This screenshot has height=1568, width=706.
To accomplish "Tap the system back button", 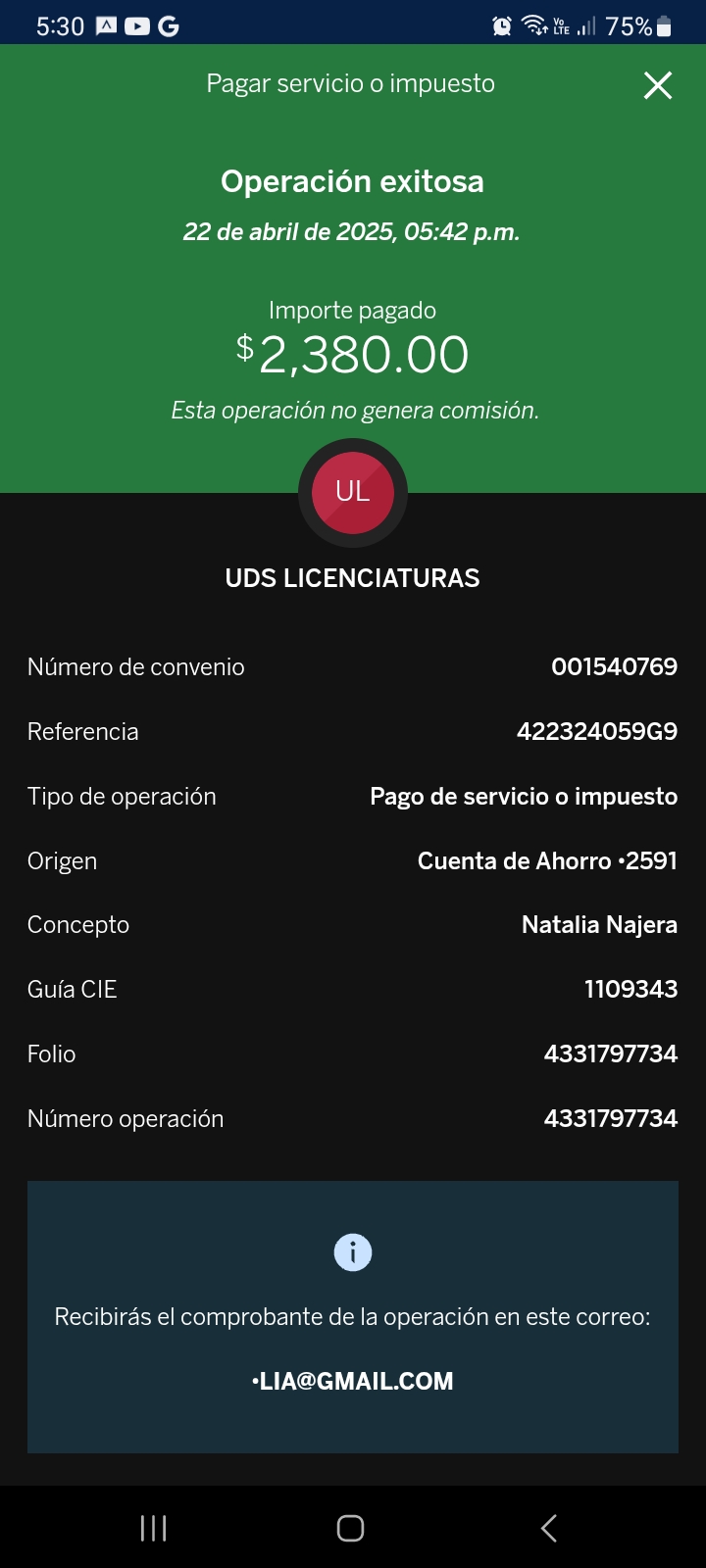I will click(549, 1528).
